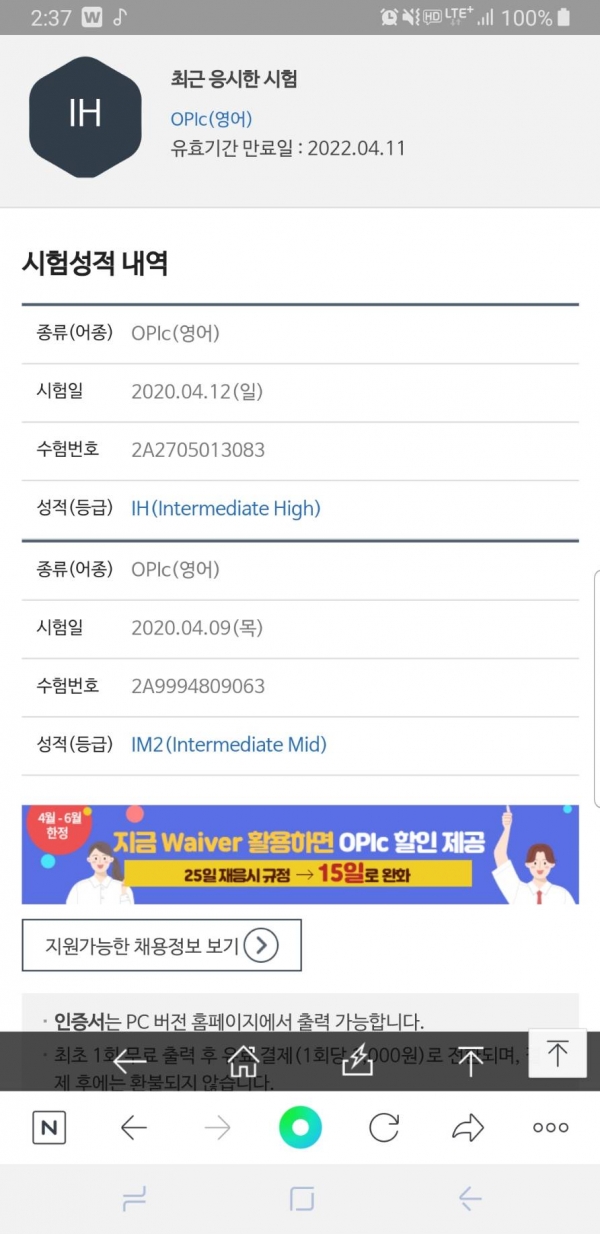This screenshot has height=1234, width=600.
Task: Tap the system home button
Action: pos(301,1199)
